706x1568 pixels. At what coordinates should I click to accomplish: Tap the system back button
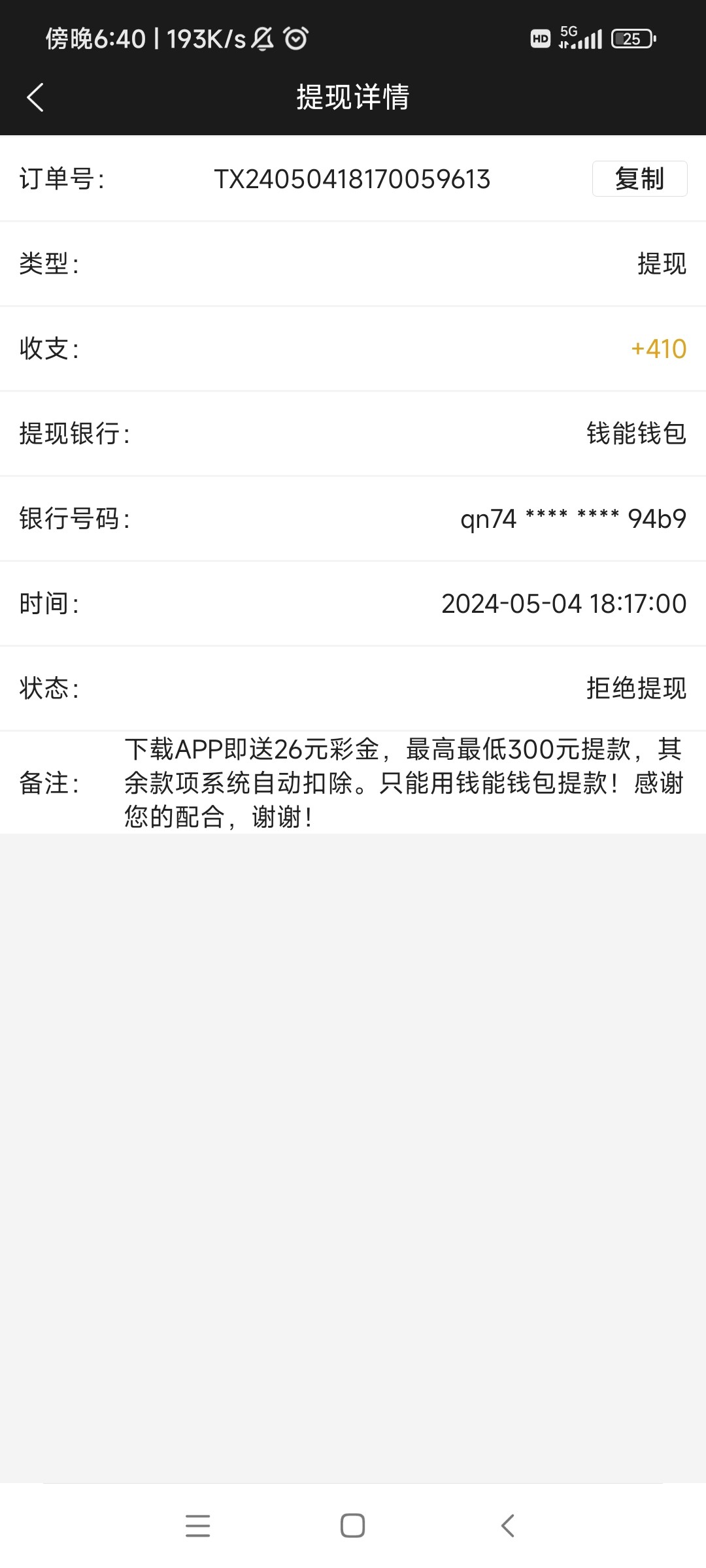tap(508, 1526)
